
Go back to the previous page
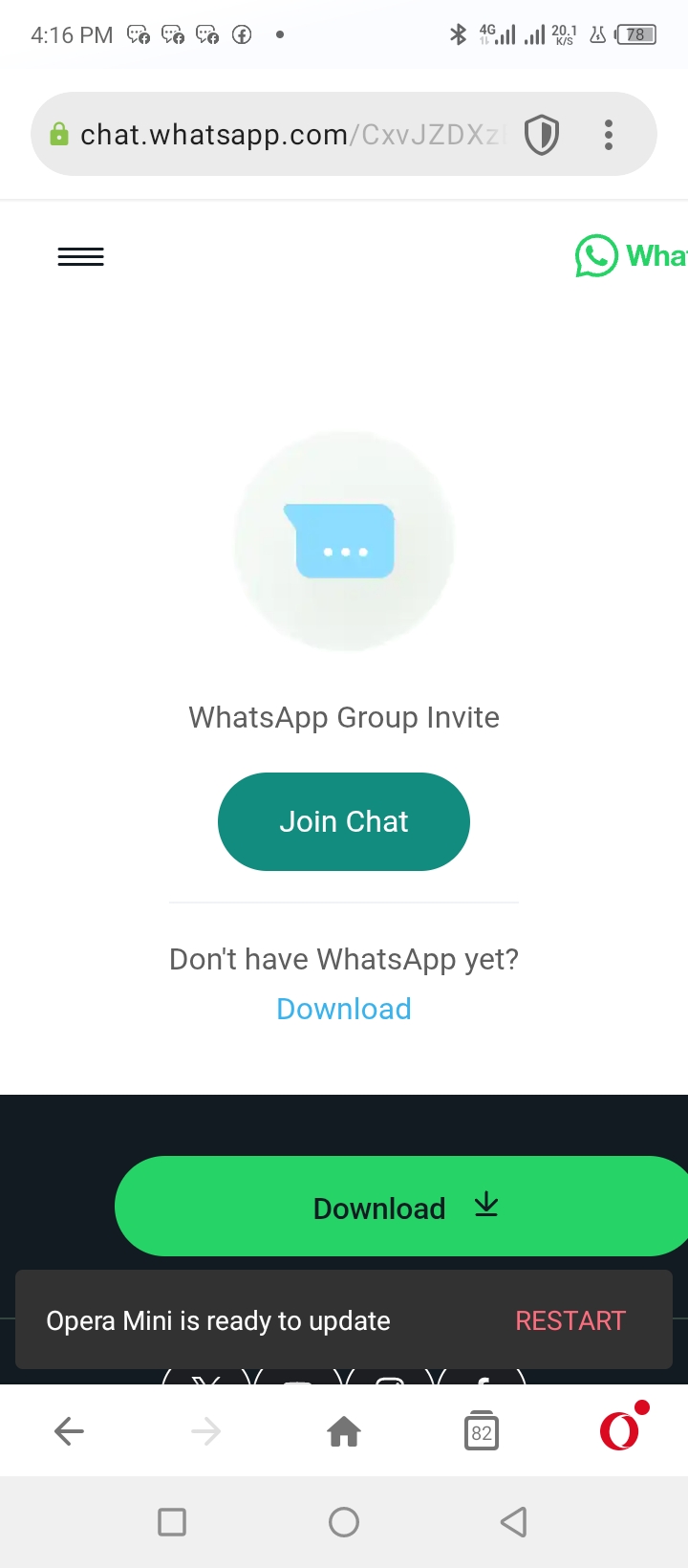pos(69,1431)
